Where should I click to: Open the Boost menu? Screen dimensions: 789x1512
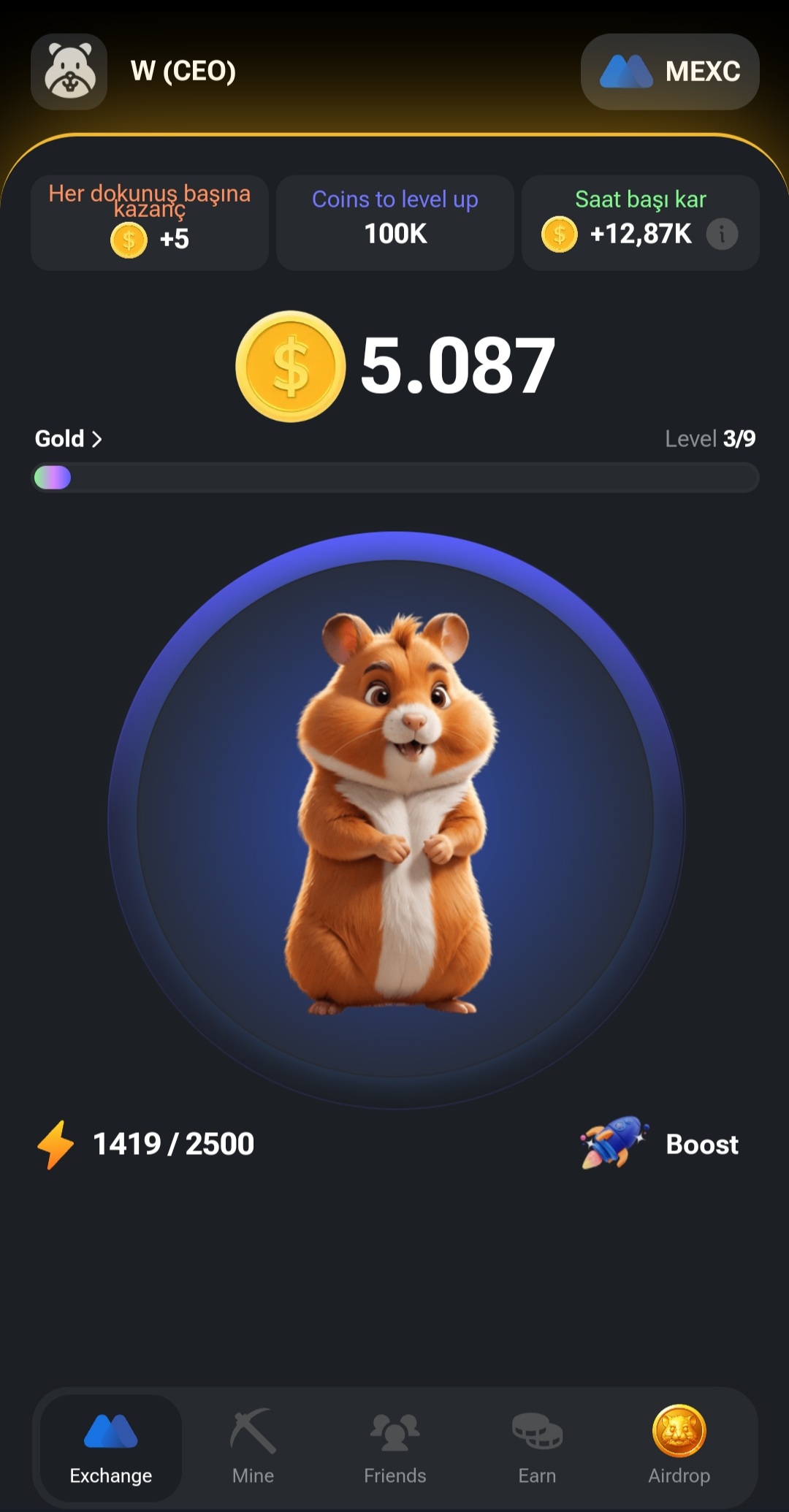(661, 1144)
